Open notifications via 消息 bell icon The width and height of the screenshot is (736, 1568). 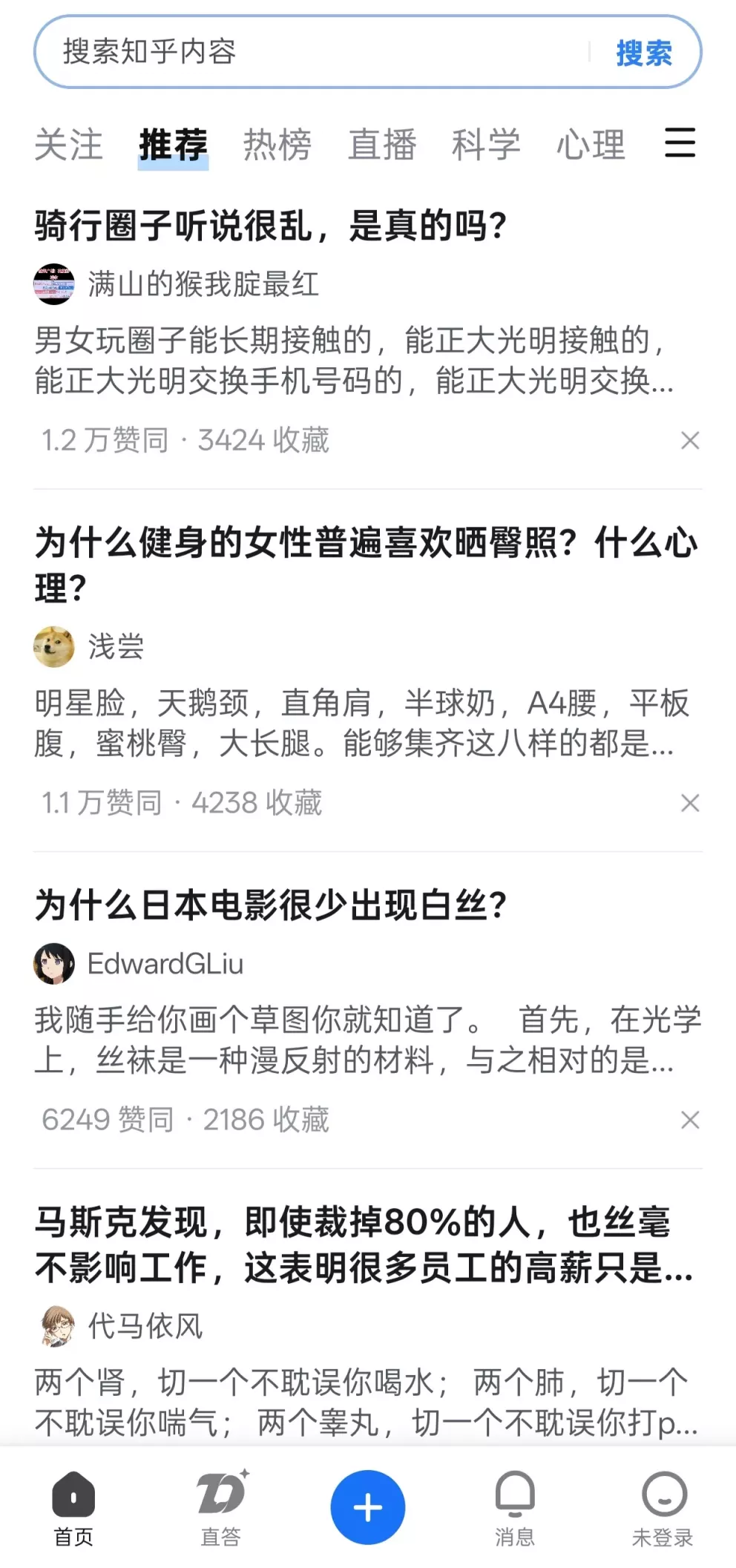coord(515,1506)
